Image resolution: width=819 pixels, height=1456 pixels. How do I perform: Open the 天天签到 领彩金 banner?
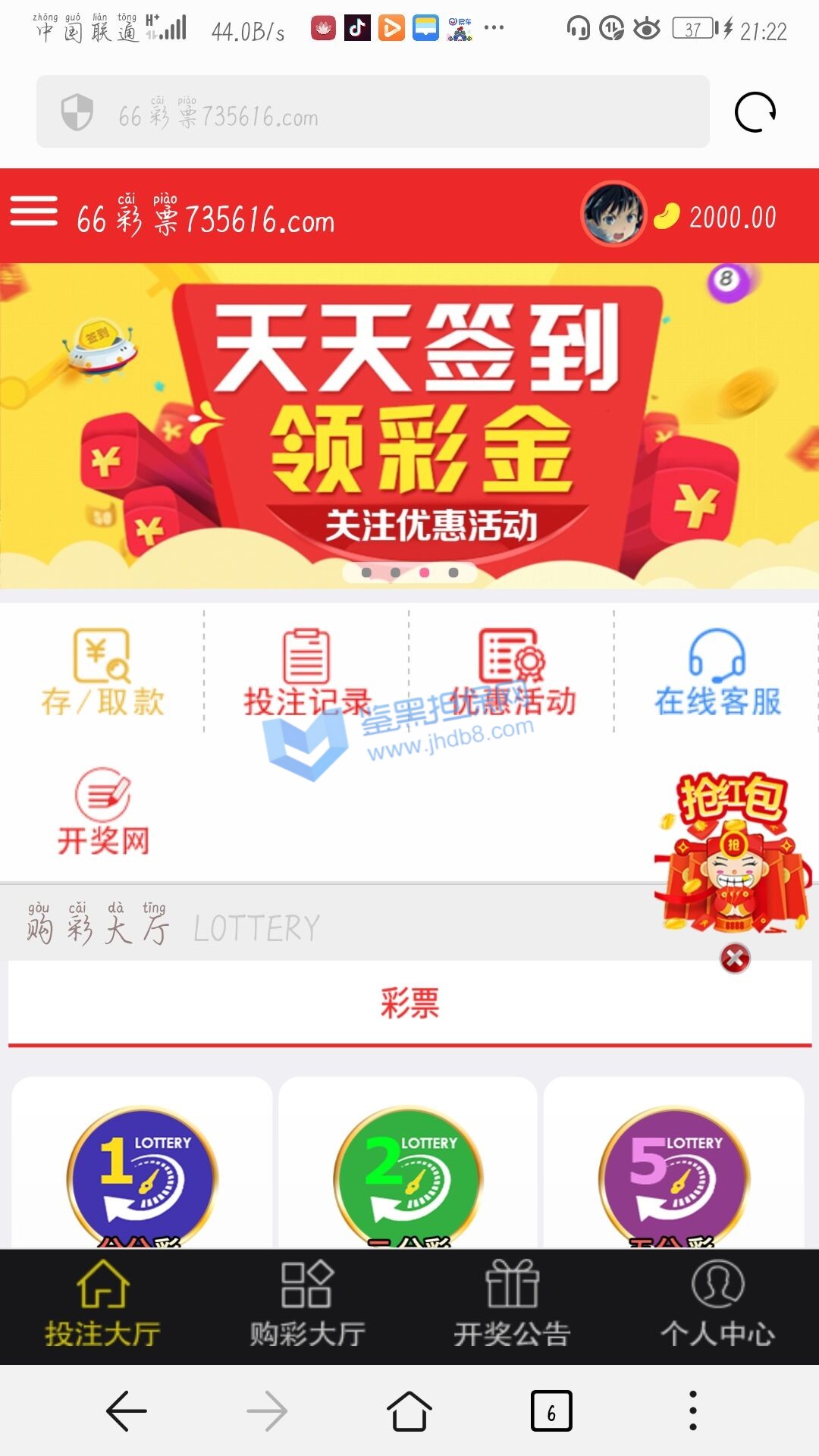(x=409, y=425)
